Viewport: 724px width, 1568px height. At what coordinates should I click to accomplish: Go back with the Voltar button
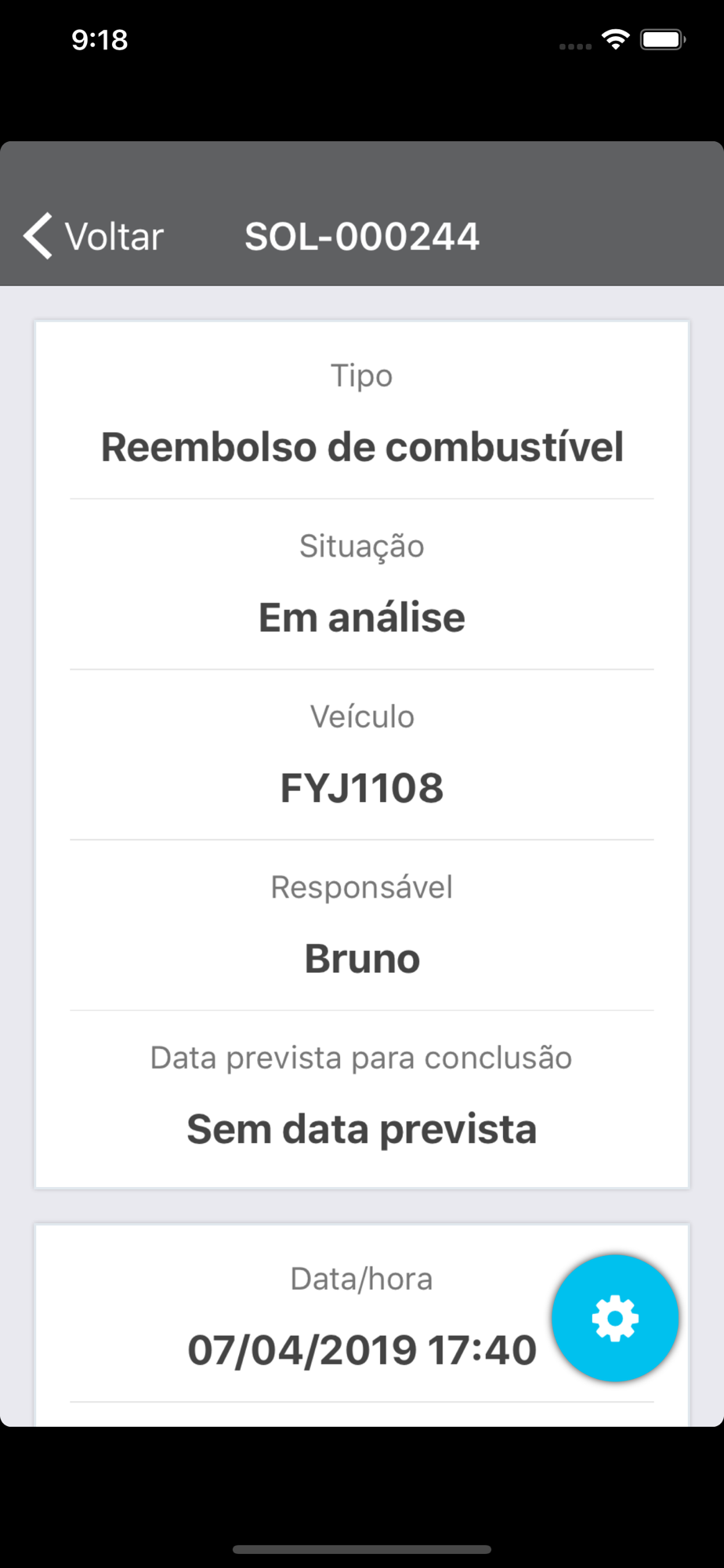click(94, 236)
